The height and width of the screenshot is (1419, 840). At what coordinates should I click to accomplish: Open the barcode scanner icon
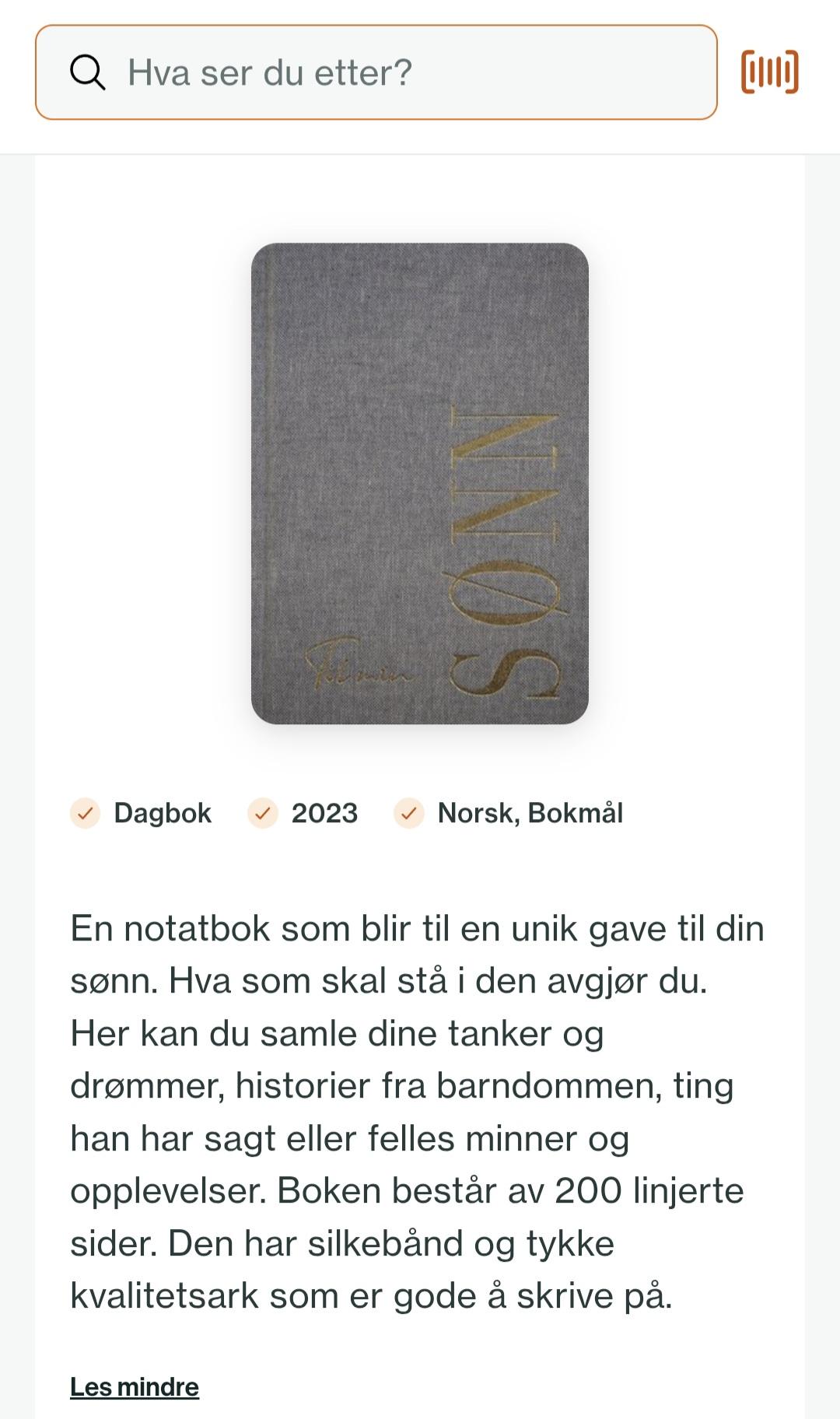point(769,72)
